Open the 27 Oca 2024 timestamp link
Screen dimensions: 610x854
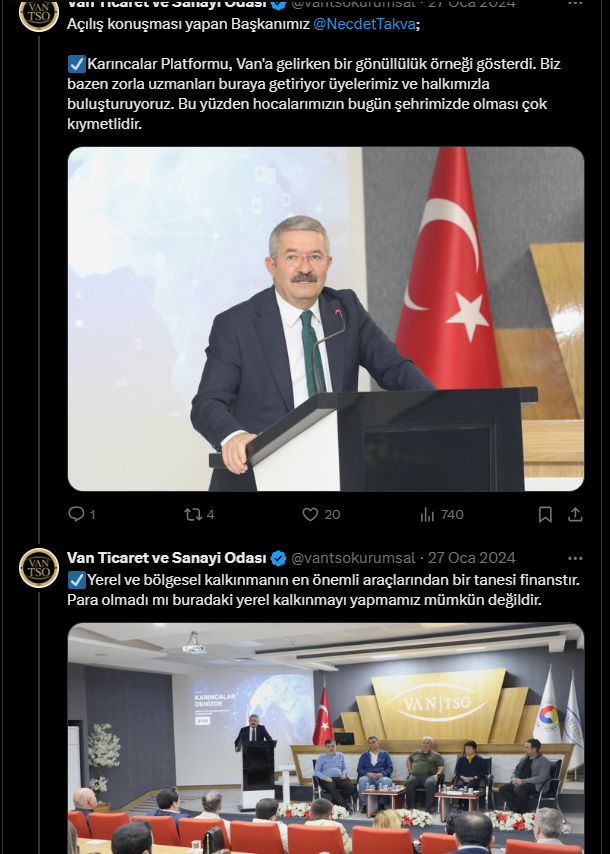(x=472, y=558)
